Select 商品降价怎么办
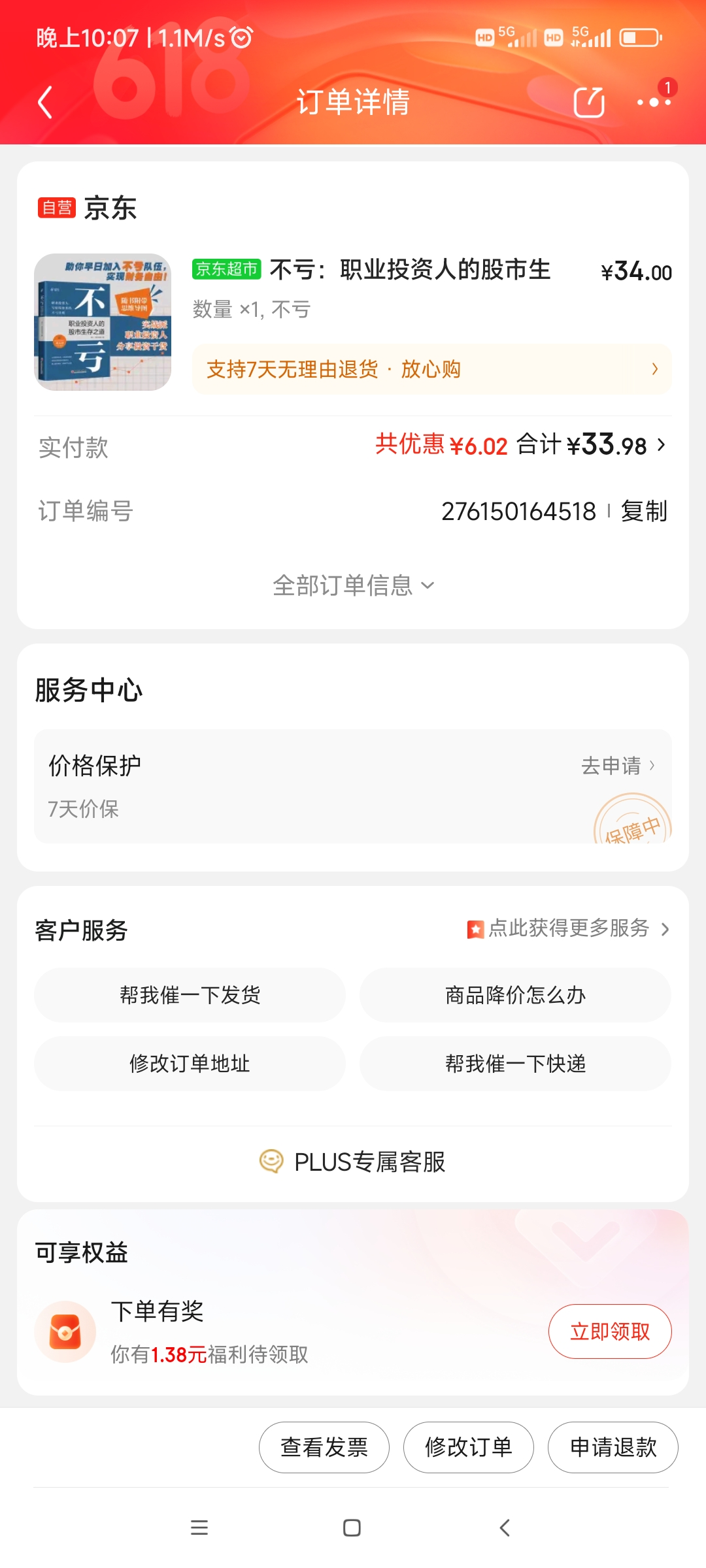Viewport: 706px width, 1568px height. point(515,995)
